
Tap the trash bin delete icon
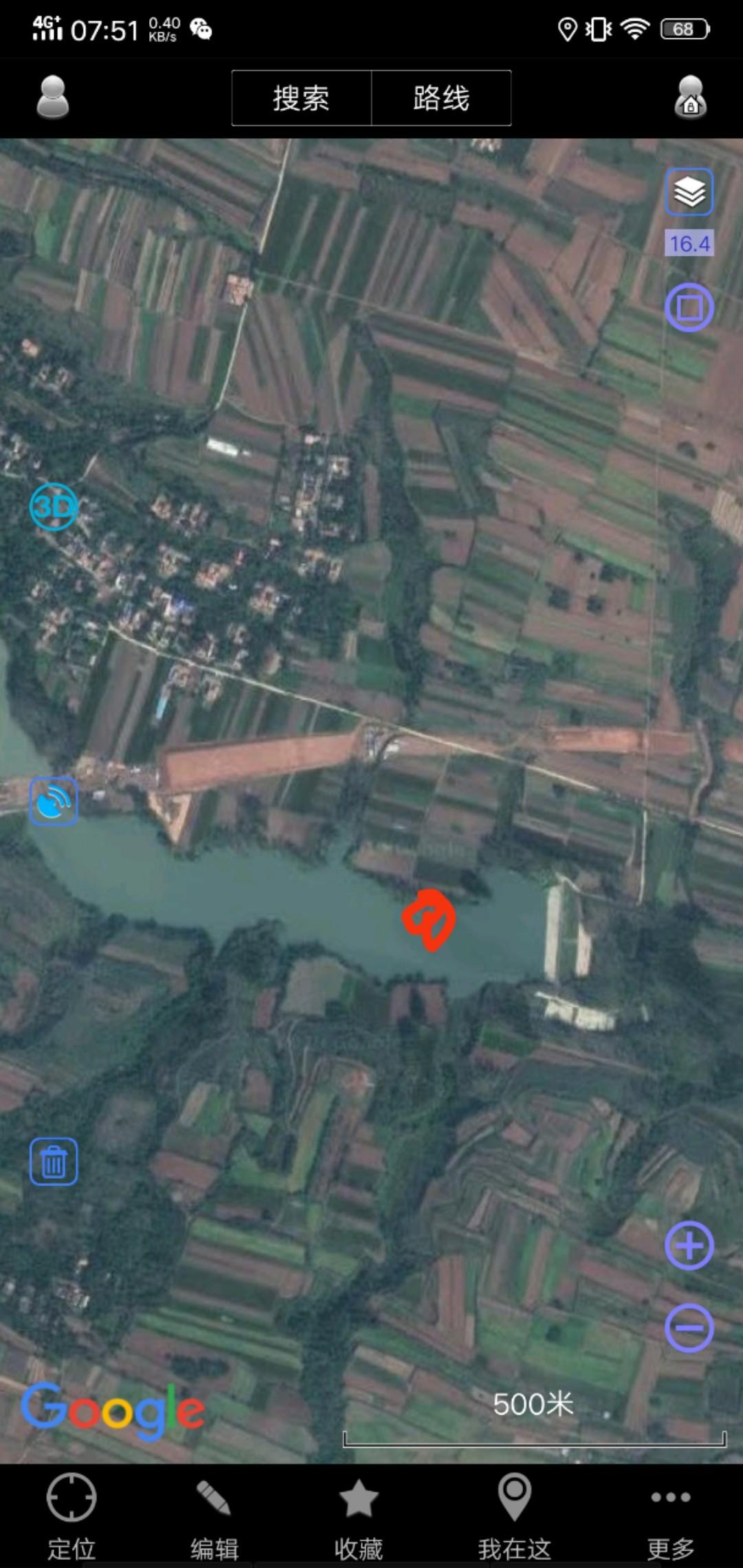click(54, 1162)
